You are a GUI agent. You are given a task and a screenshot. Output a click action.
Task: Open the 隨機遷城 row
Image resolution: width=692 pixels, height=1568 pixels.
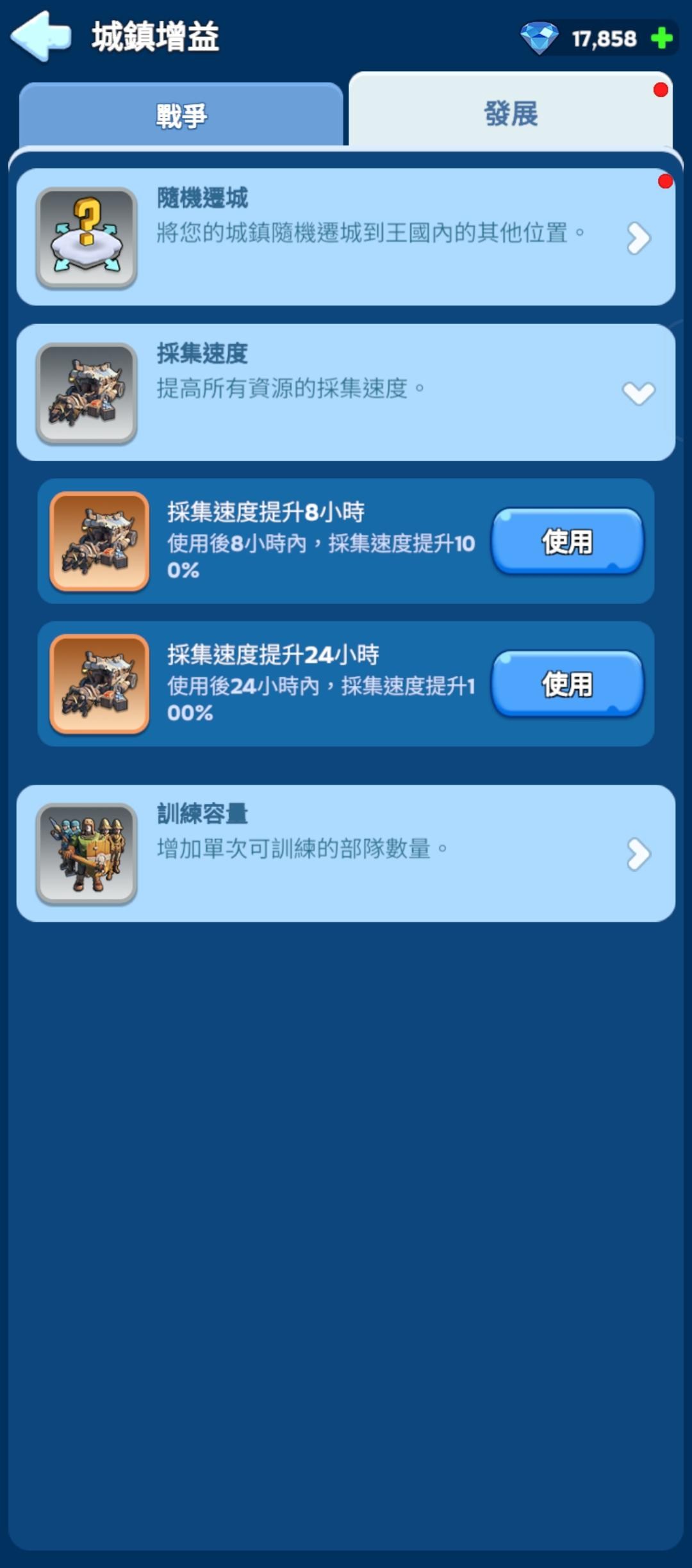tap(346, 237)
